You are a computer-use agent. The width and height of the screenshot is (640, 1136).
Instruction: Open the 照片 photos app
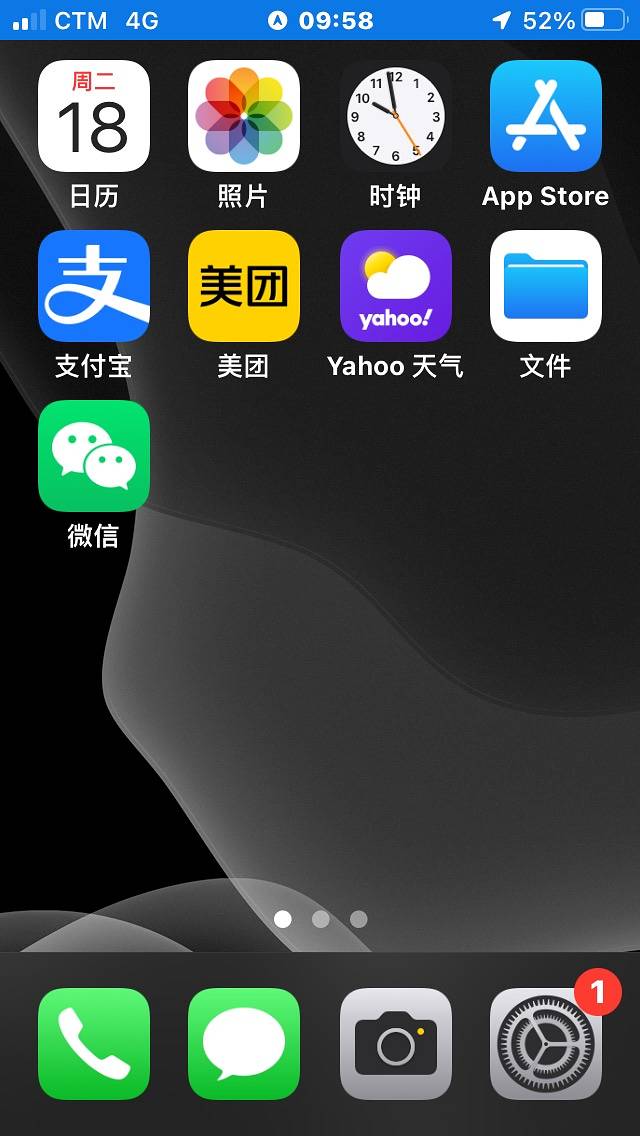pyautogui.click(x=244, y=116)
